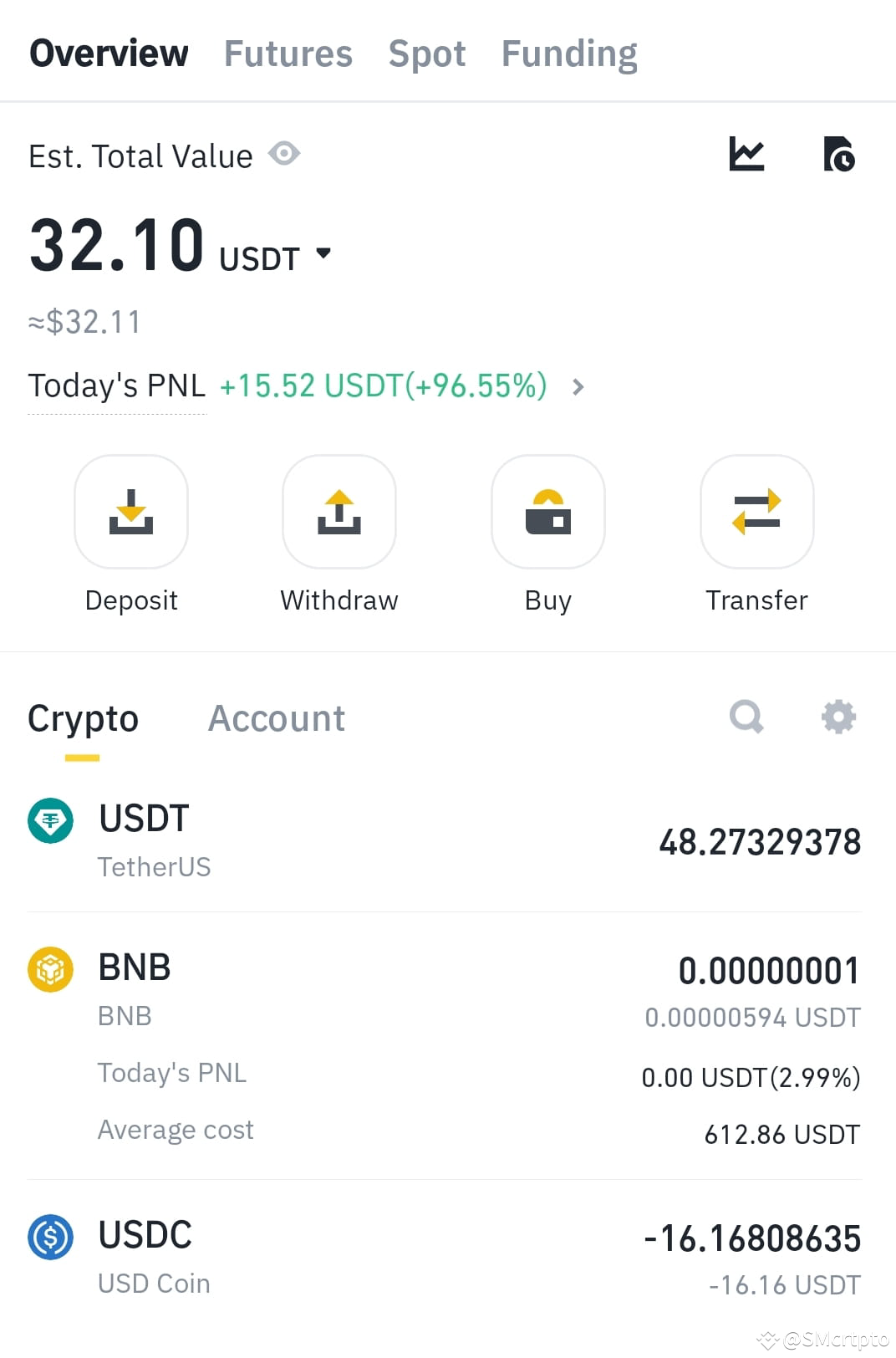The height and width of the screenshot is (1358, 896).
Task: Click the Today's PNL amount link
Action: coord(382,385)
